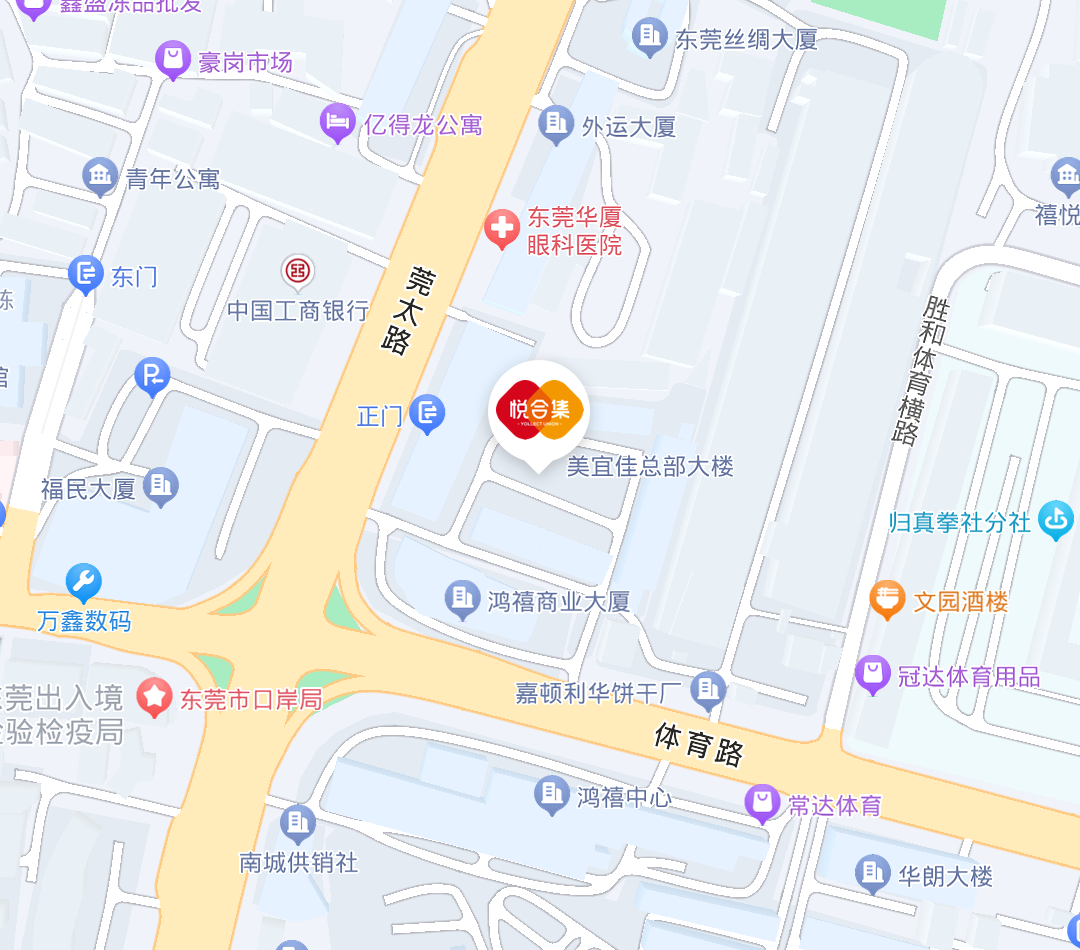Open the 常达体育 shop marker
This screenshot has height=950, width=1080.
click(763, 803)
